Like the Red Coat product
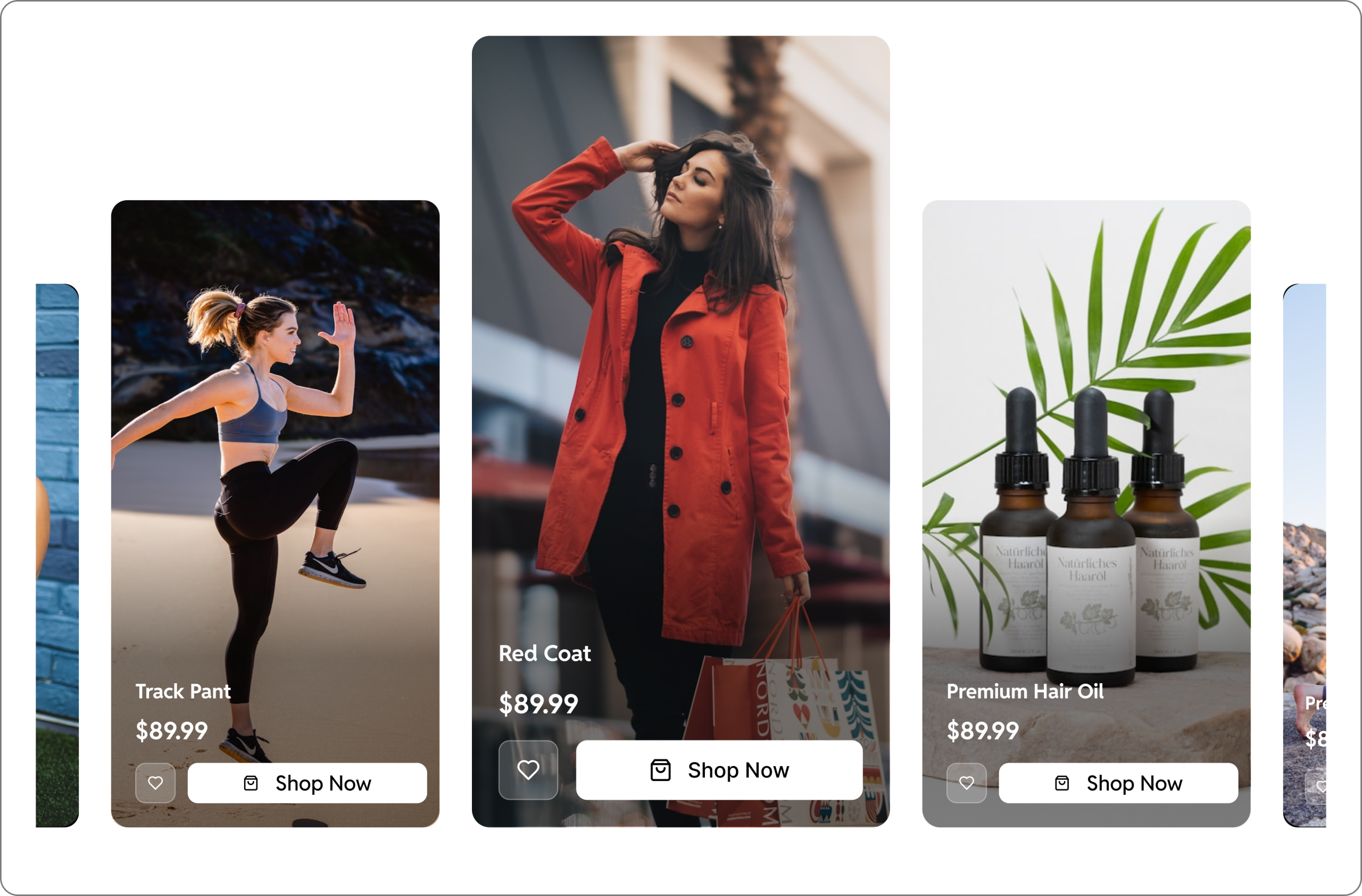This screenshot has height=896, width=1362. pos(528,769)
